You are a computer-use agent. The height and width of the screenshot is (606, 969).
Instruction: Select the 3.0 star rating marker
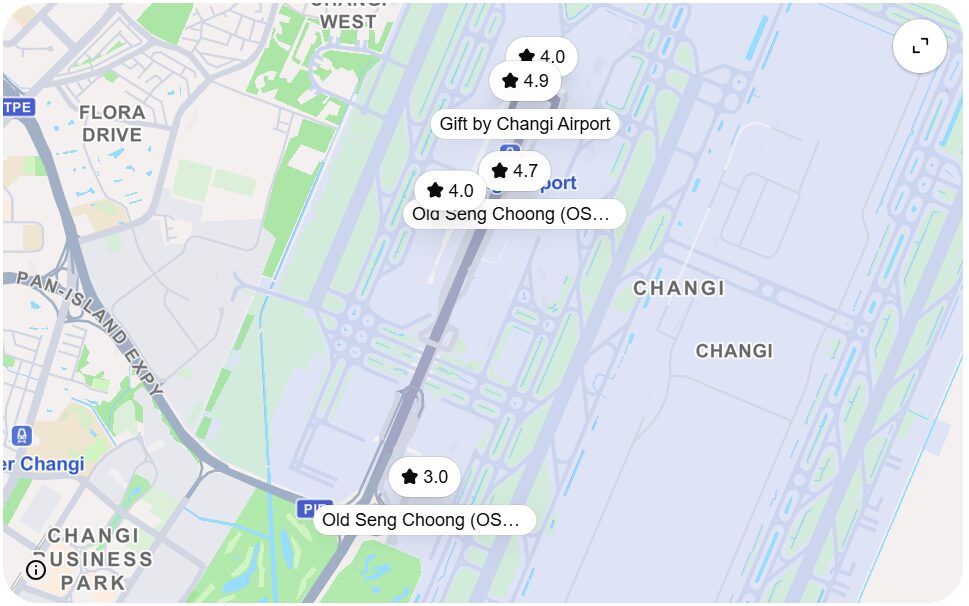pyautogui.click(x=424, y=477)
